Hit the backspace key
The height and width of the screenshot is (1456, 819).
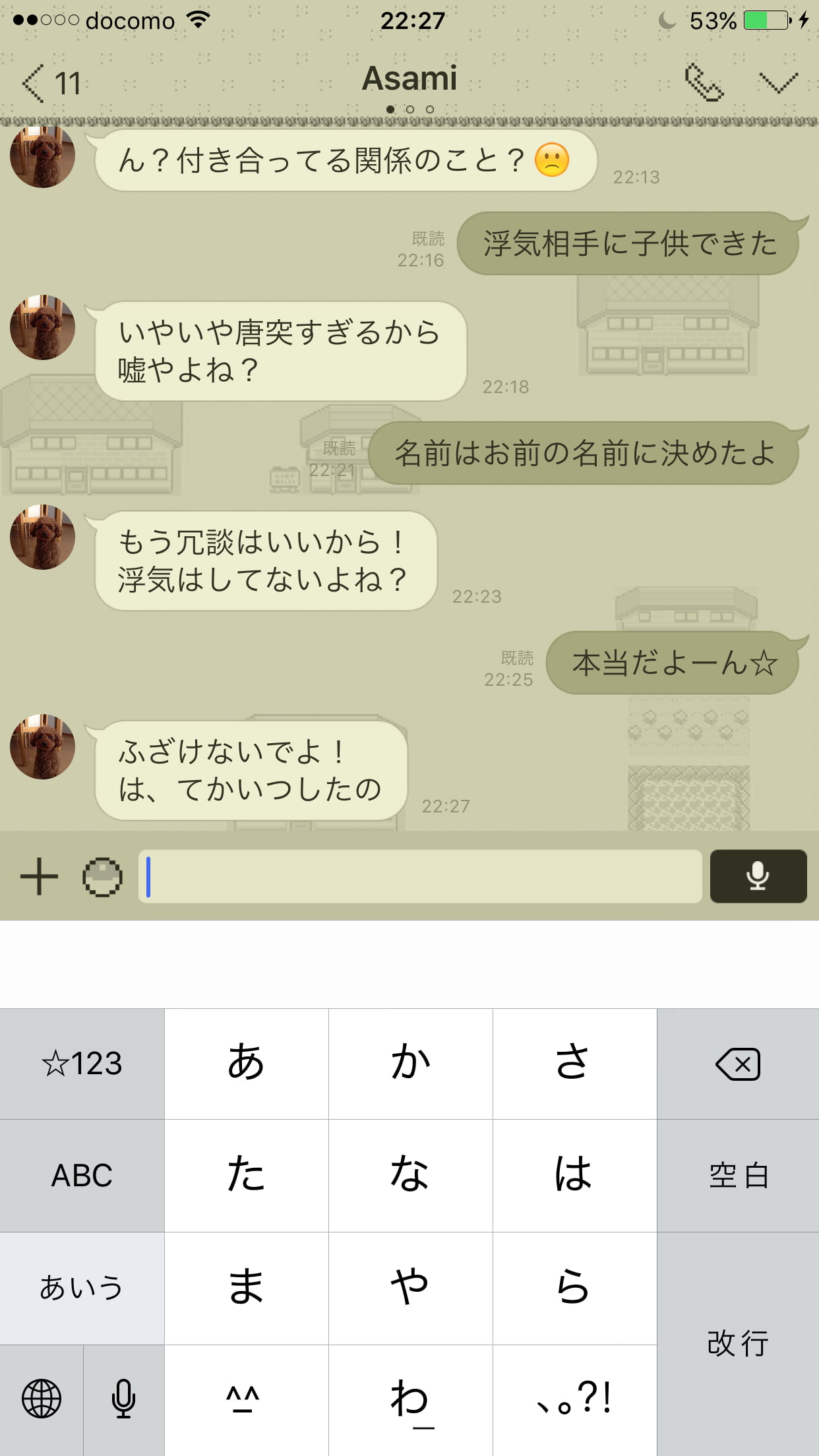(x=738, y=1064)
